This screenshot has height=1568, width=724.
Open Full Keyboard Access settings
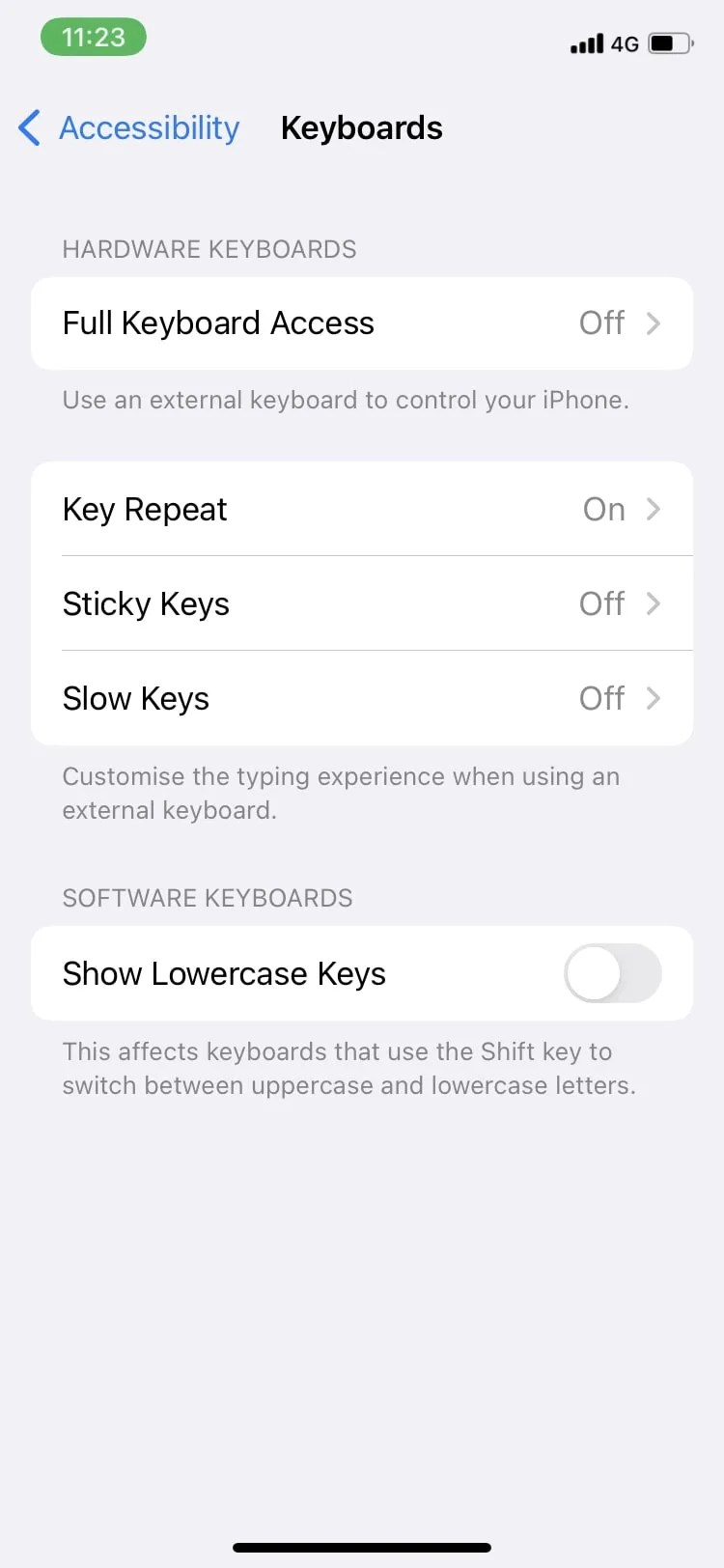click(362, 323)
